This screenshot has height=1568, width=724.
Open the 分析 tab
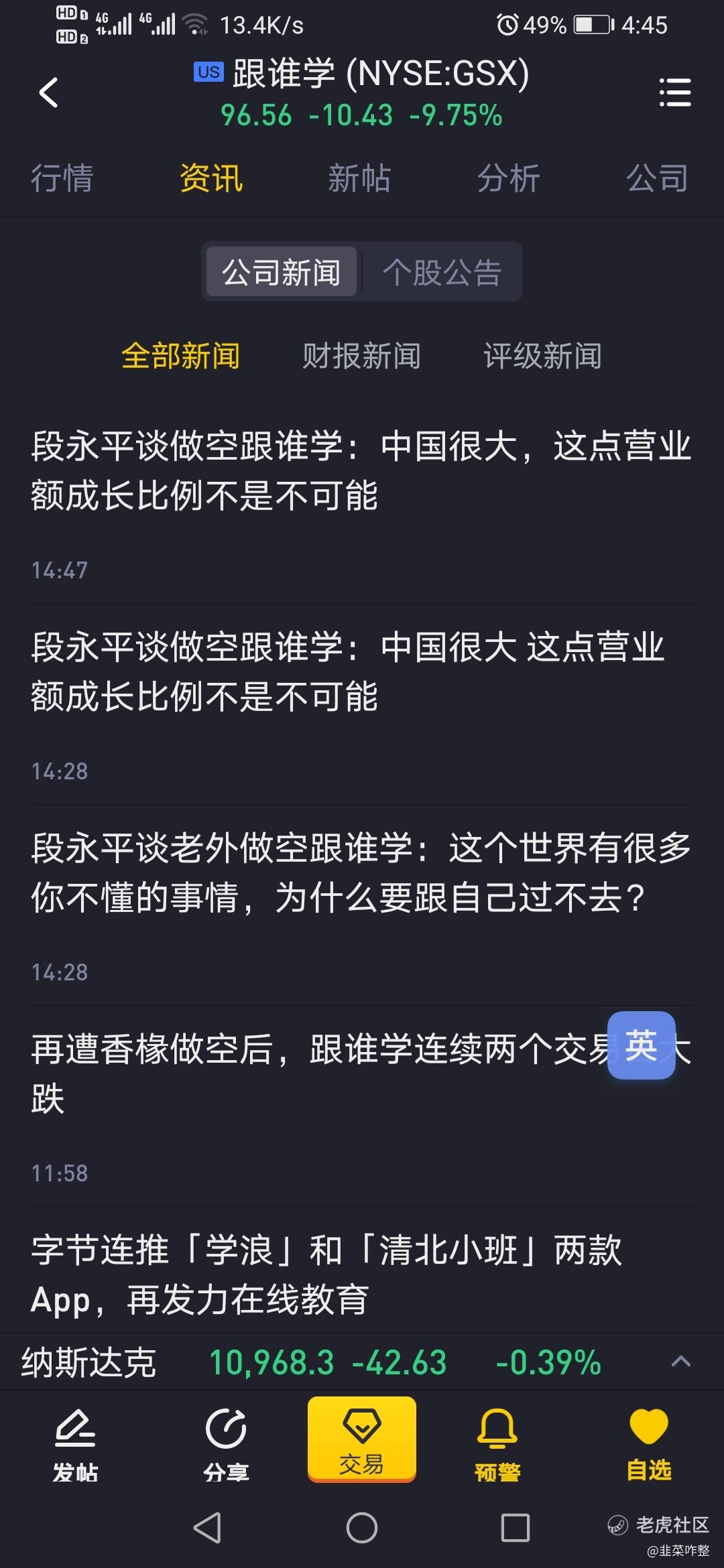point(508,178)
